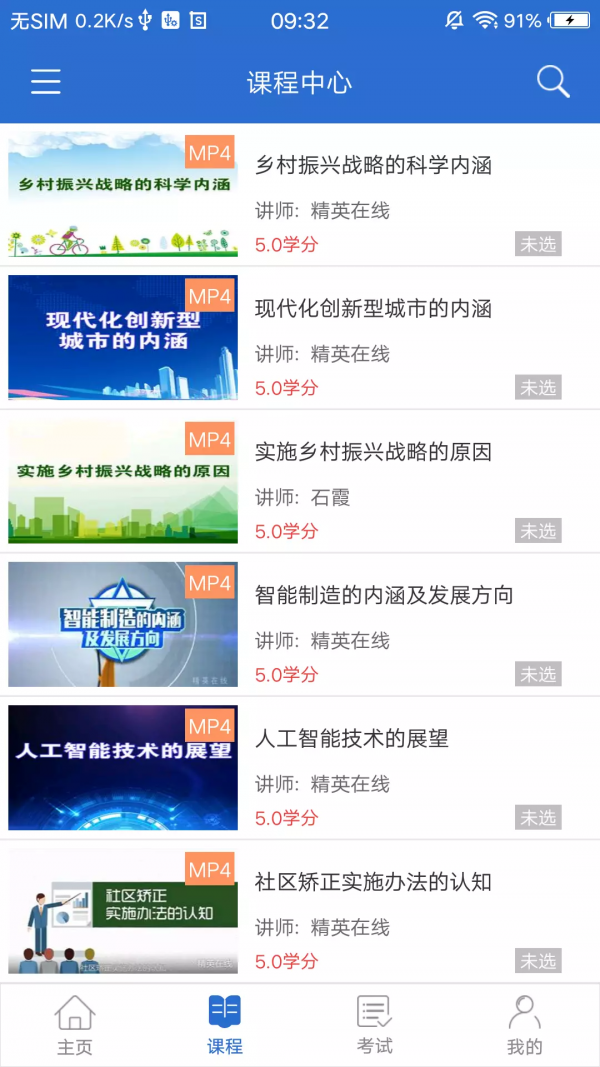The image size is (600, 1067).
Task: Open course 智能制造的内涵及发展方向
Action: [x=383, y=596]
